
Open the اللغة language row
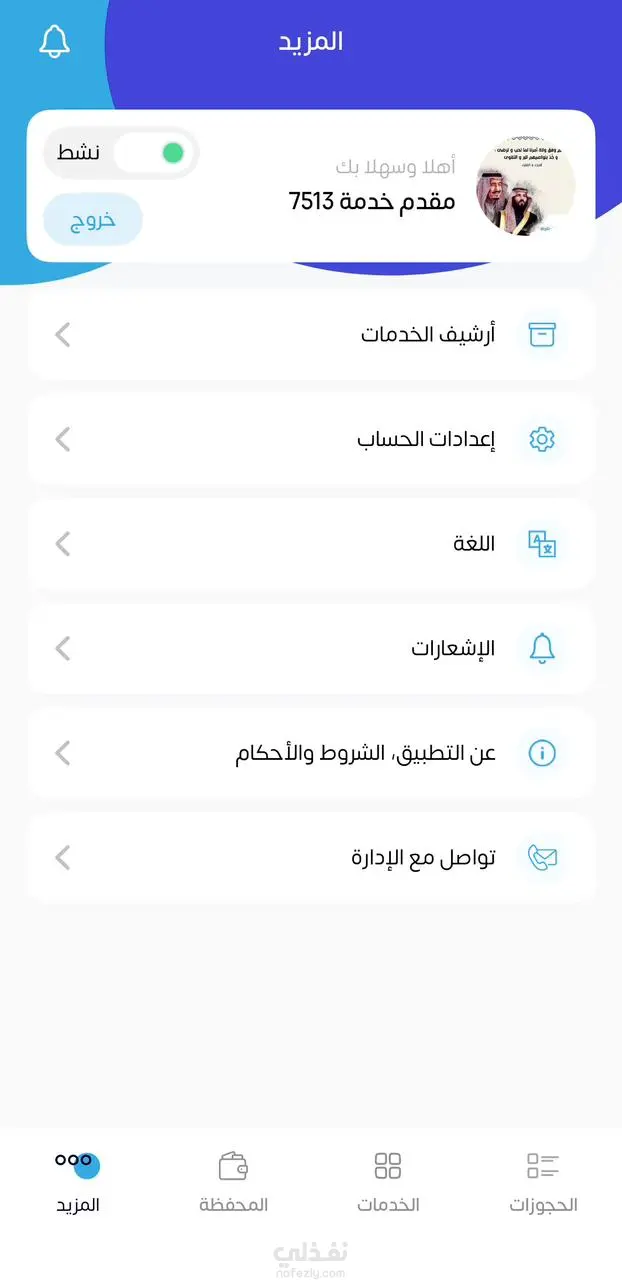311,544
